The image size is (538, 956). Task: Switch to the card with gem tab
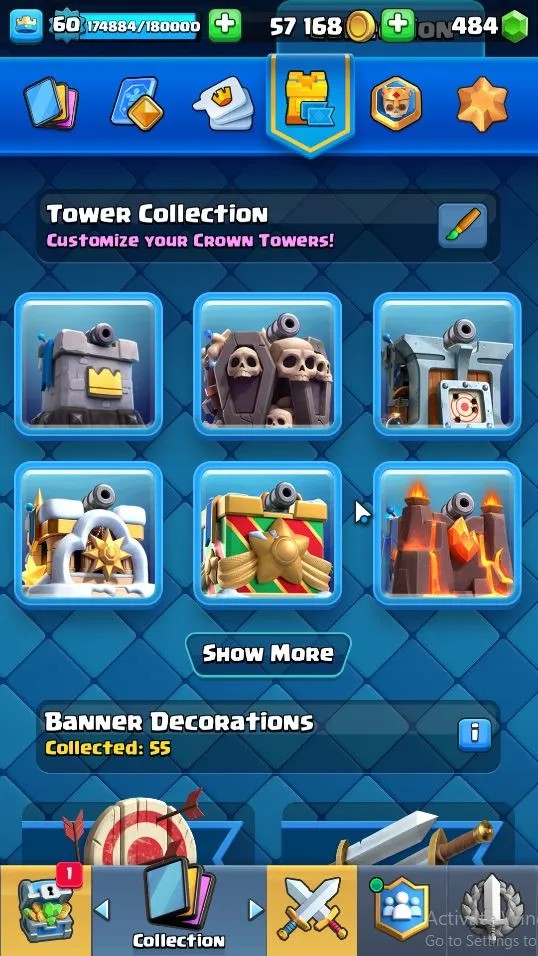coord(137,104)
